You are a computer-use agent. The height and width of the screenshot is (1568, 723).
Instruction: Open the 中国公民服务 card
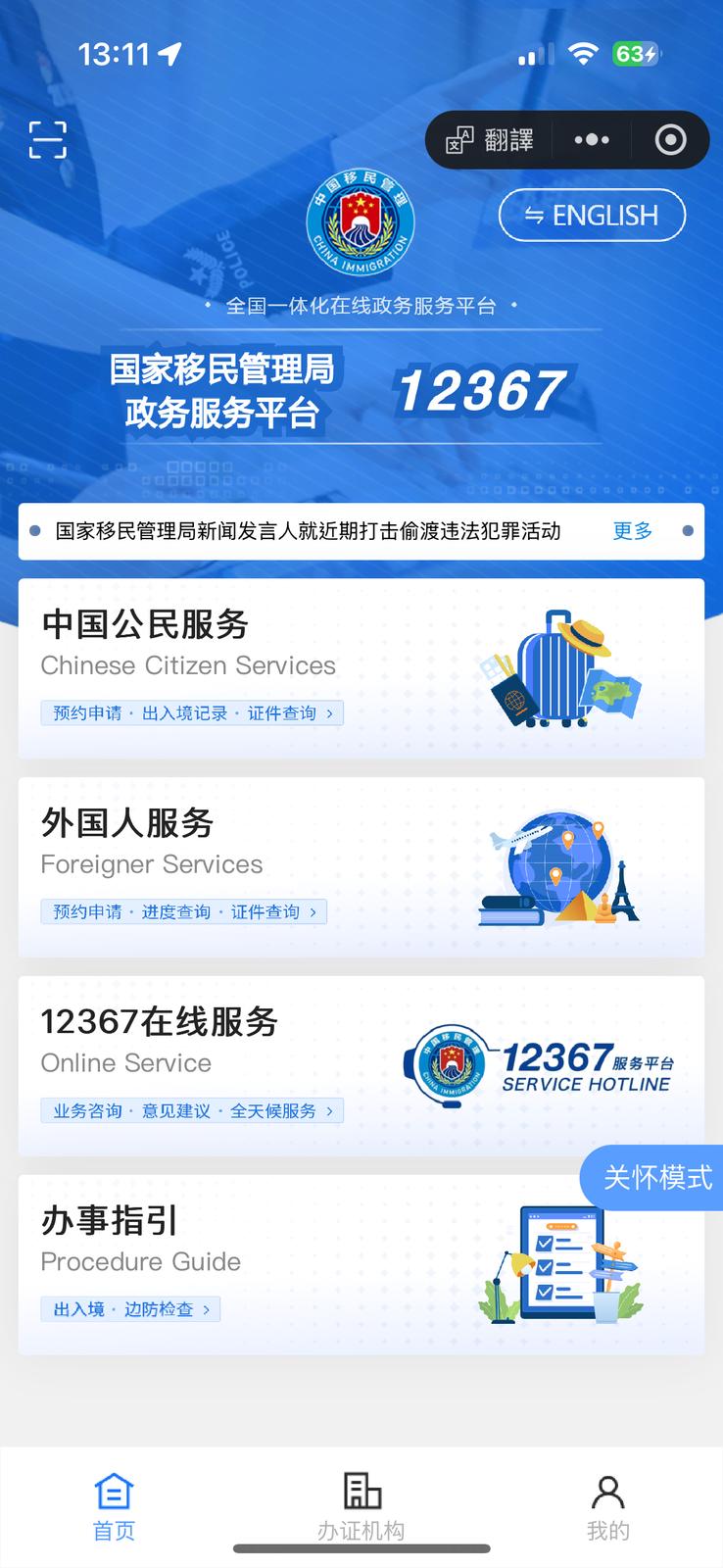point(361,668)
